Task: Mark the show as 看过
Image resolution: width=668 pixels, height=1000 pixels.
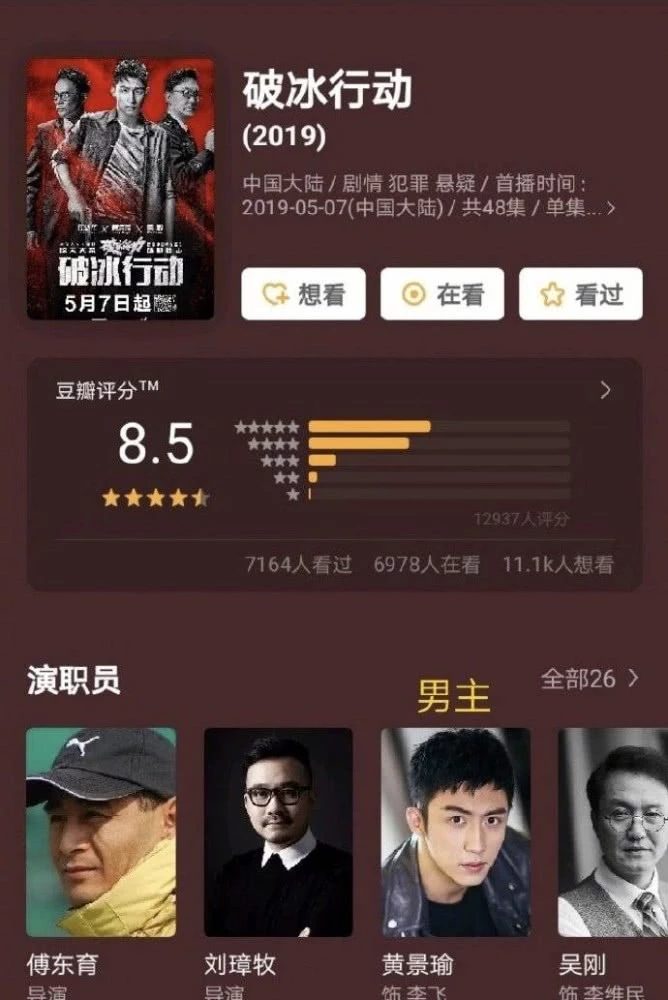Action: (580, 294)
